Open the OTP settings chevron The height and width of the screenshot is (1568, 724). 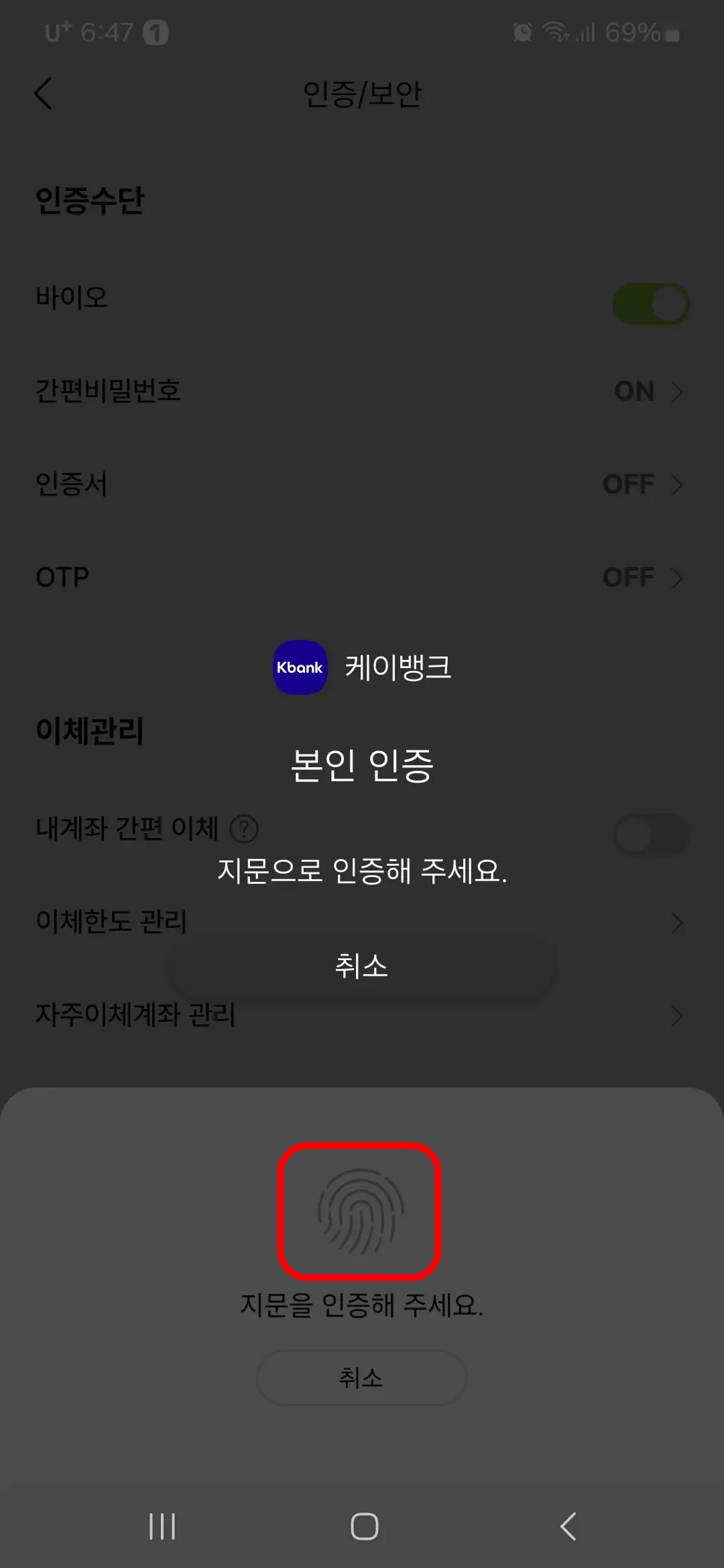[x=677, y=578]
